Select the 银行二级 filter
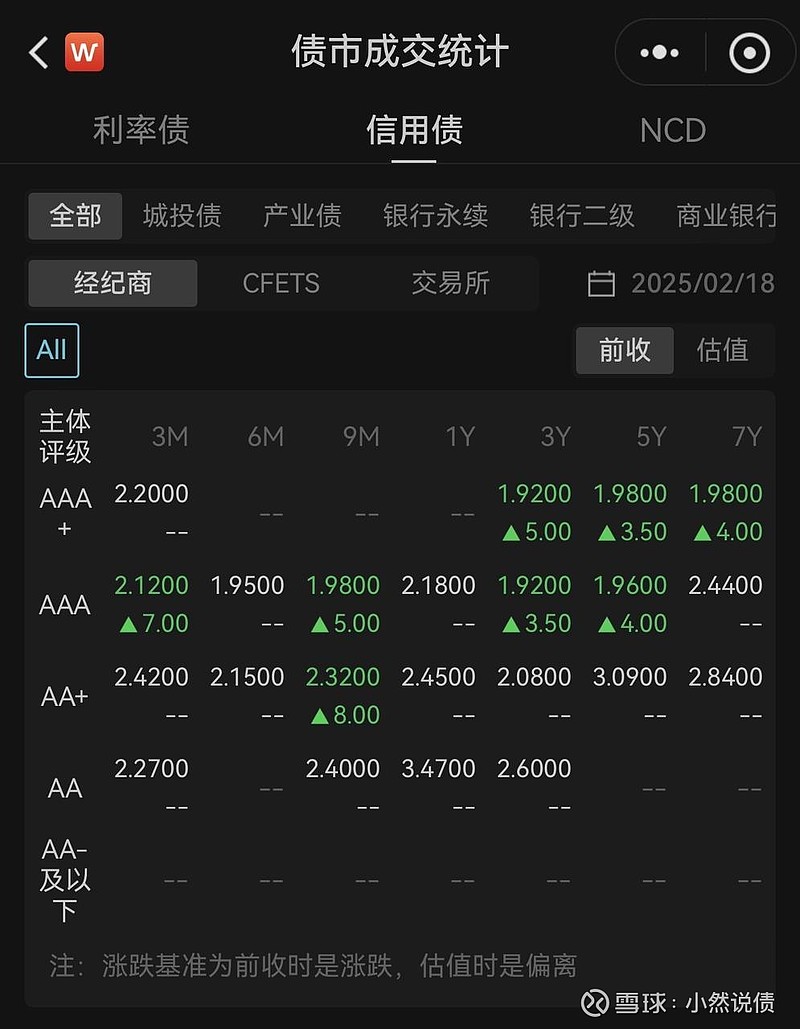 coord(582,215)
